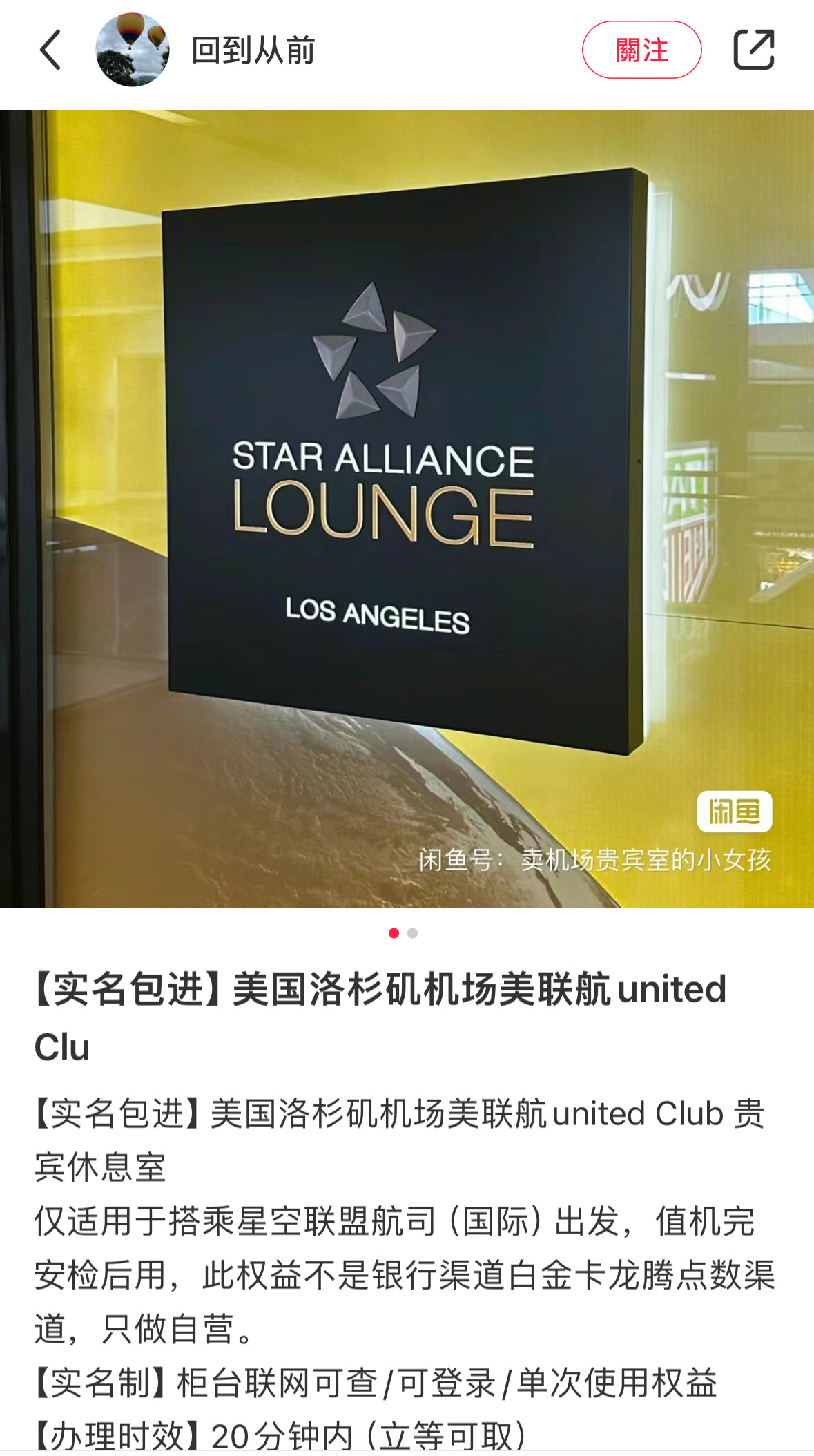Go back using the top-left arrow

click(x=50, y=50)
